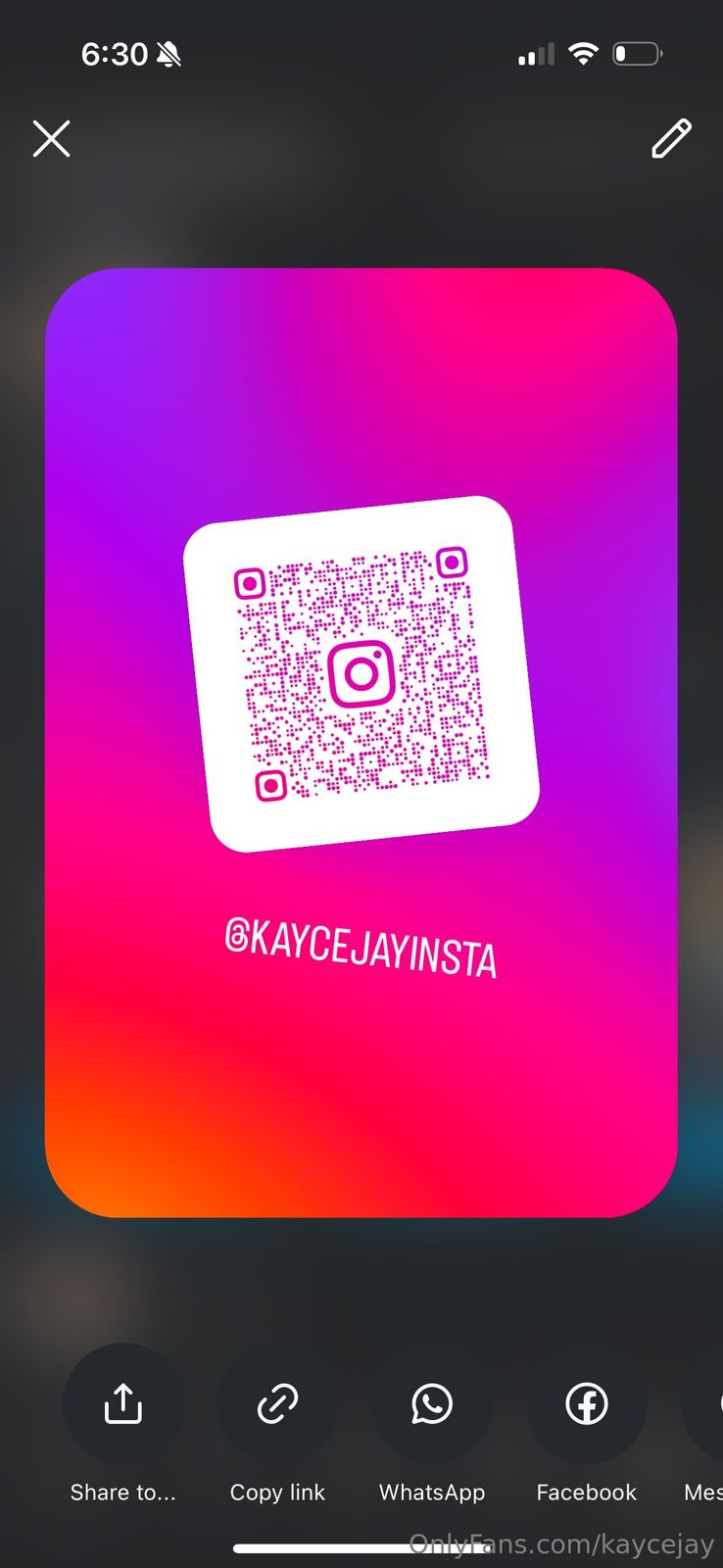Share the QR code to Facebook
Image resolution: width=723 pixels, height=1568 pixels.
click(586, 1403)
